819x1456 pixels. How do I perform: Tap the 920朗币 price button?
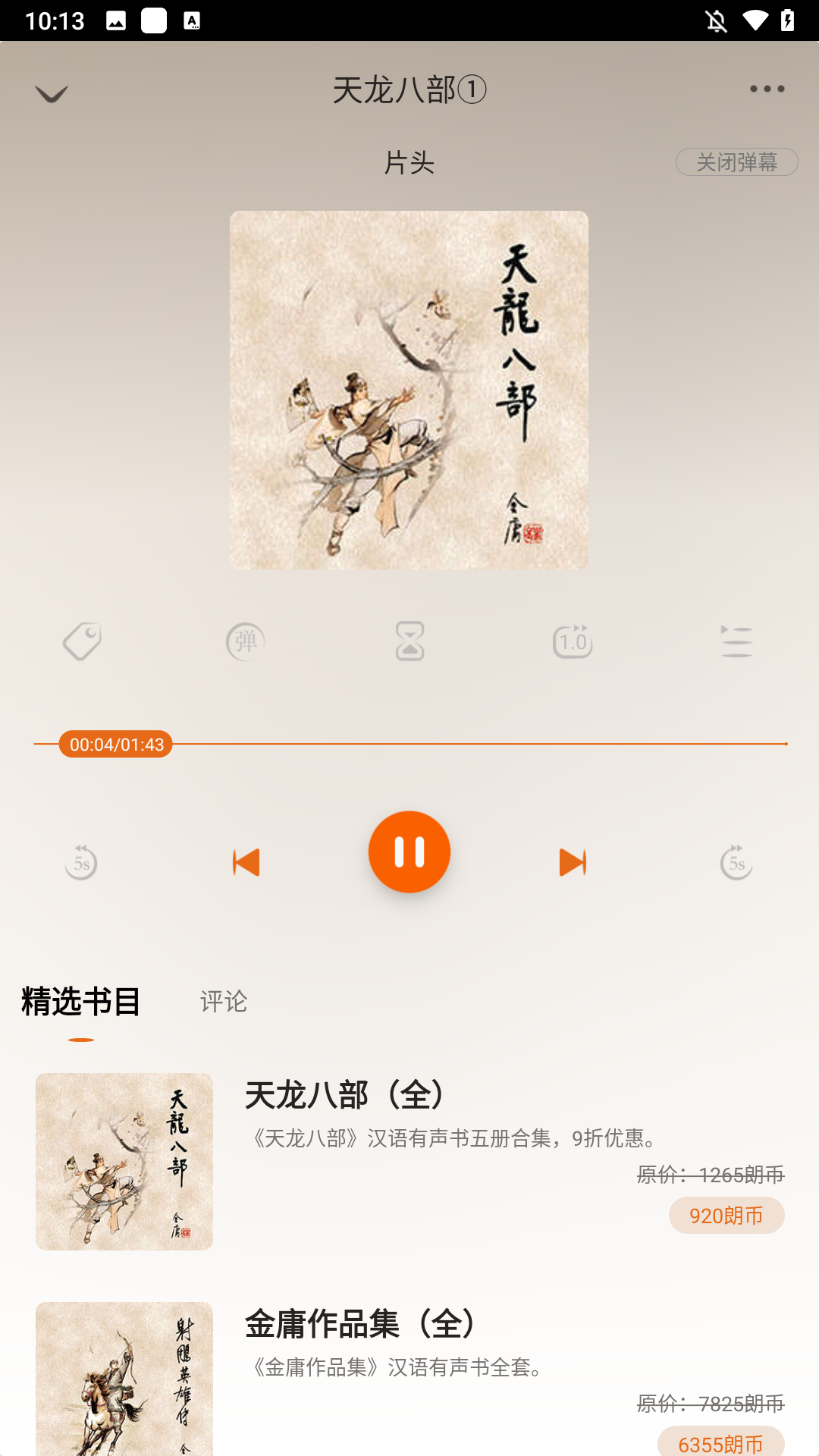click(x=726, y=1214)
